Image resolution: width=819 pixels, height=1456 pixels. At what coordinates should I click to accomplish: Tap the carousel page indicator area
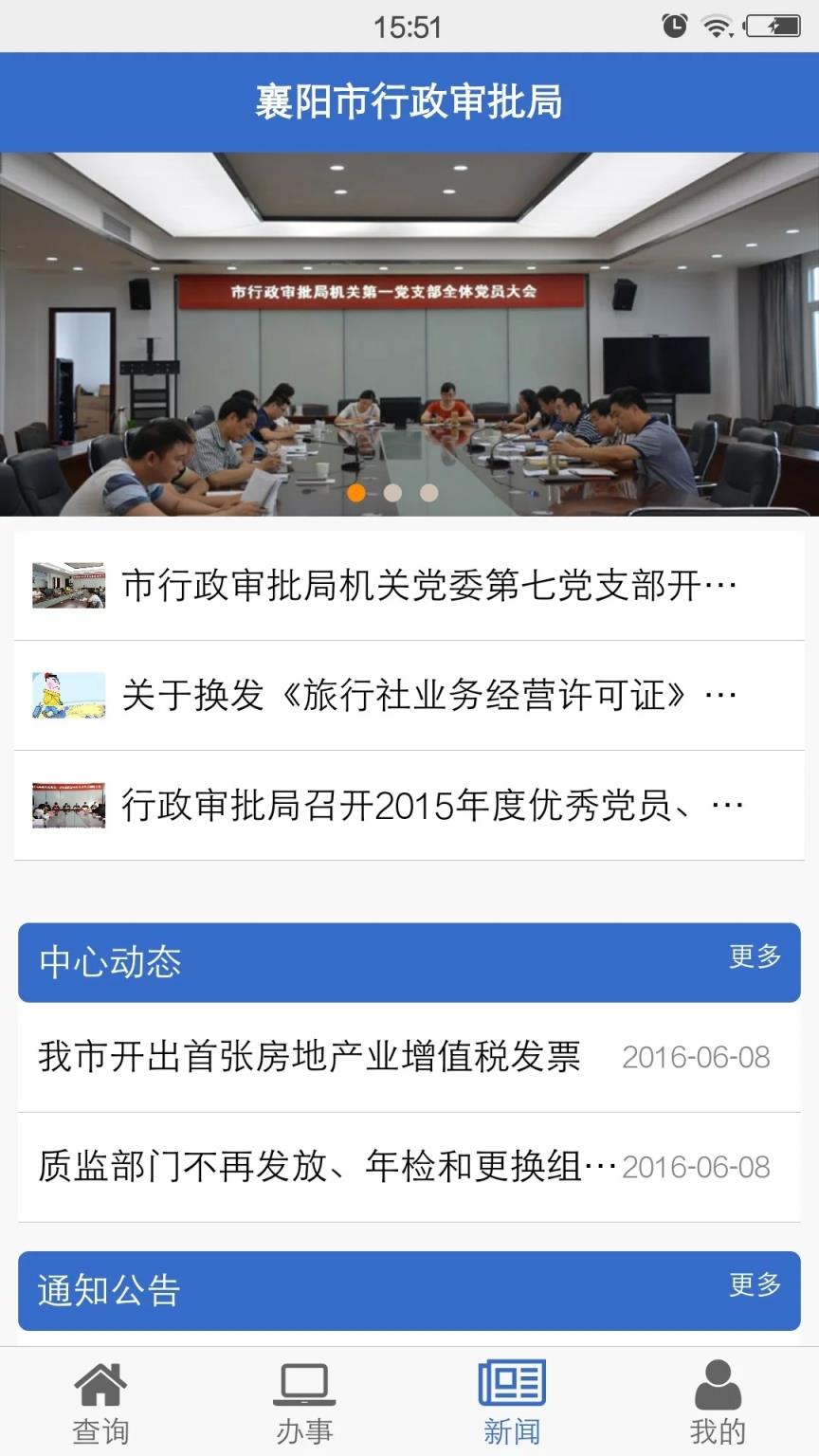(x=393, y=492)
